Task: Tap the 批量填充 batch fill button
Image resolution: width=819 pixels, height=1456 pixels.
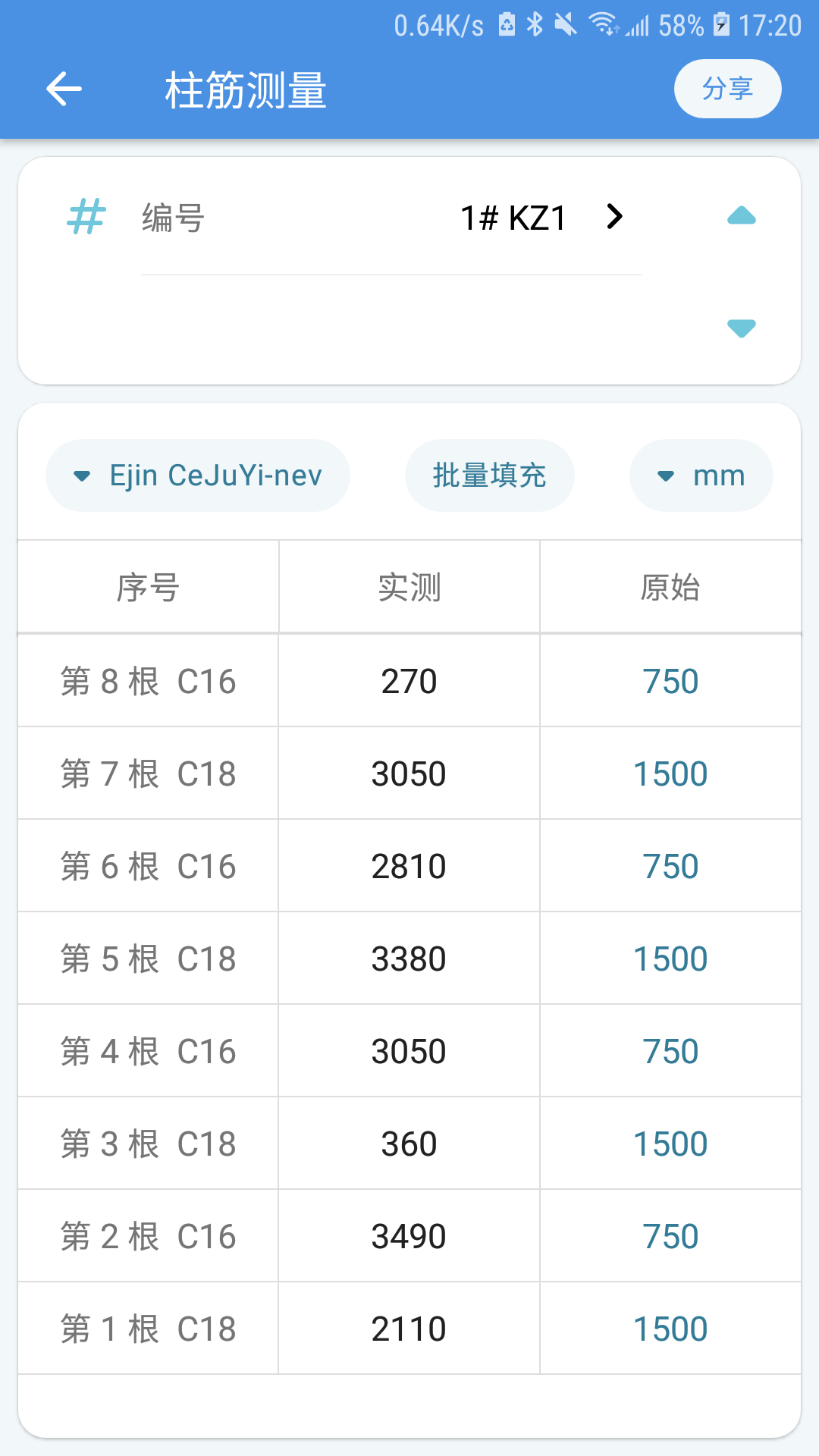Action: pos(489,475)
